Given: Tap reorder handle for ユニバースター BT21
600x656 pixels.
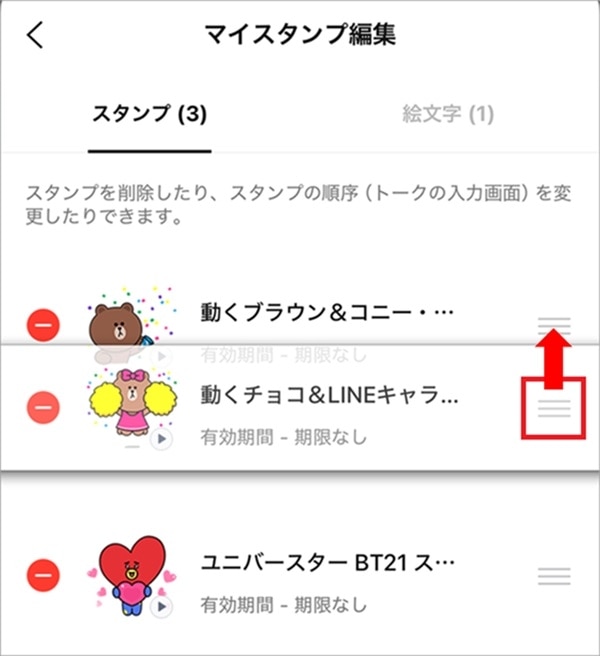Looking at the screenshot, I should click(x=553, y=576).
